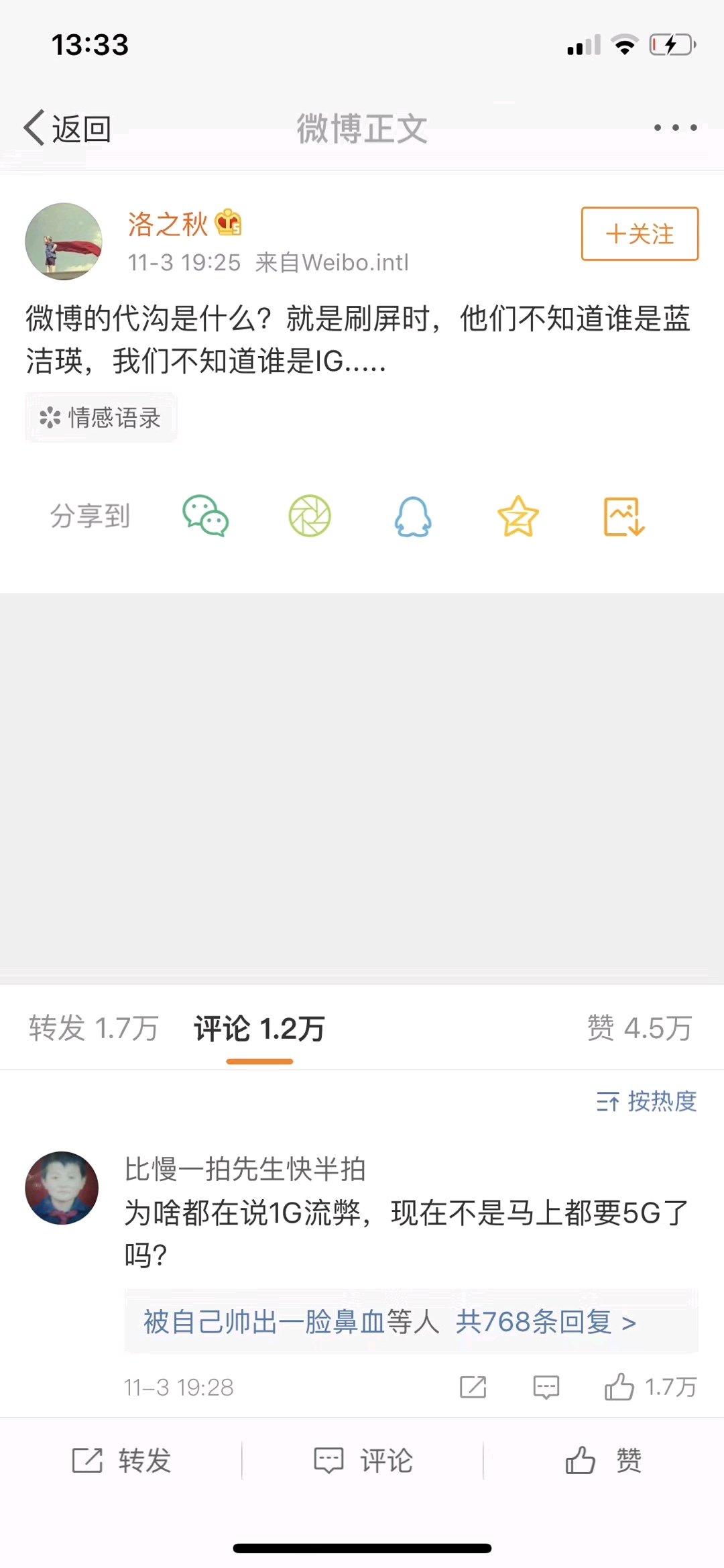Tap the 返回 back button

click(67, 128)
